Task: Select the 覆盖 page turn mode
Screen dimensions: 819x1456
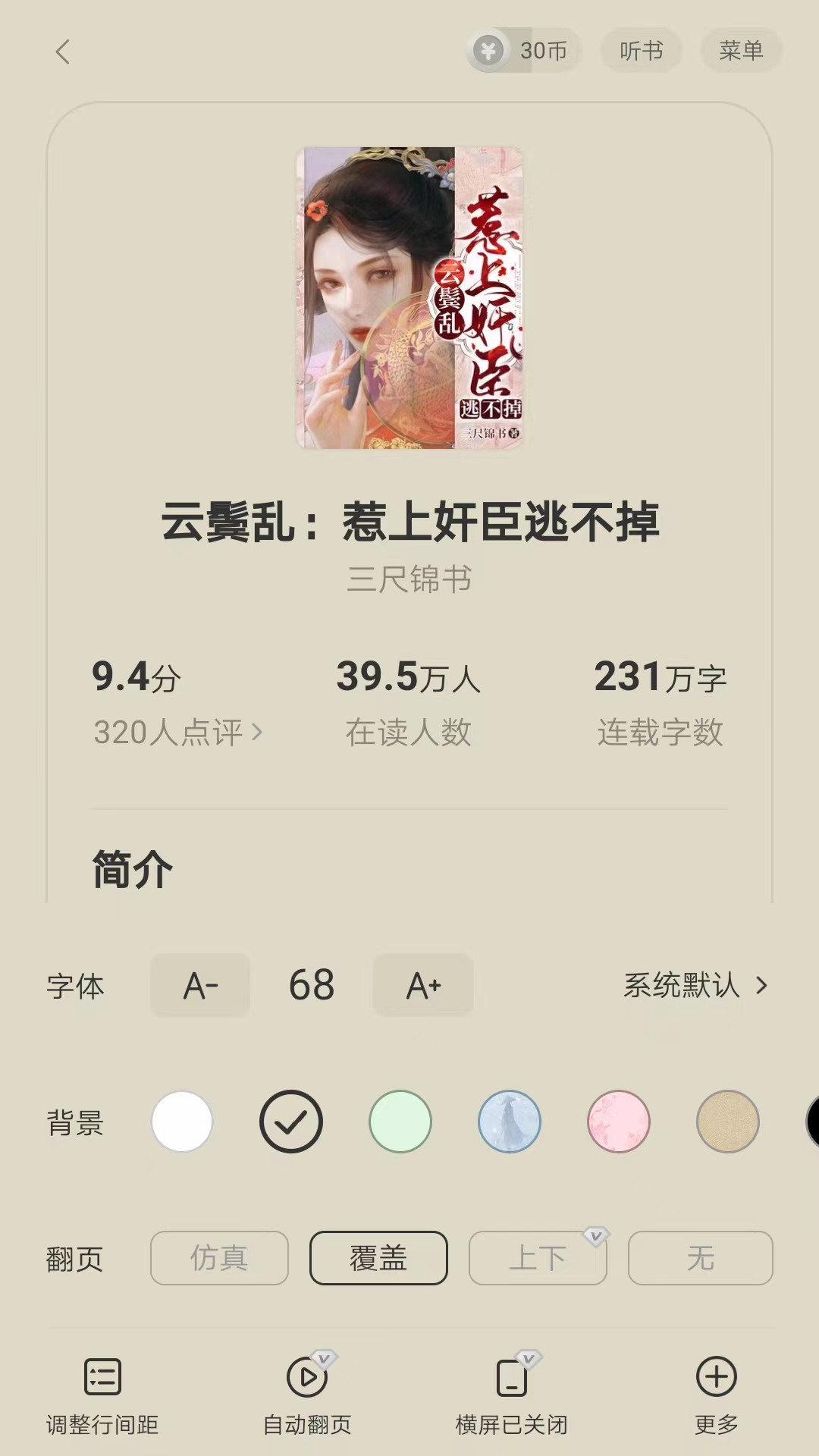Action: [378, 1257]
